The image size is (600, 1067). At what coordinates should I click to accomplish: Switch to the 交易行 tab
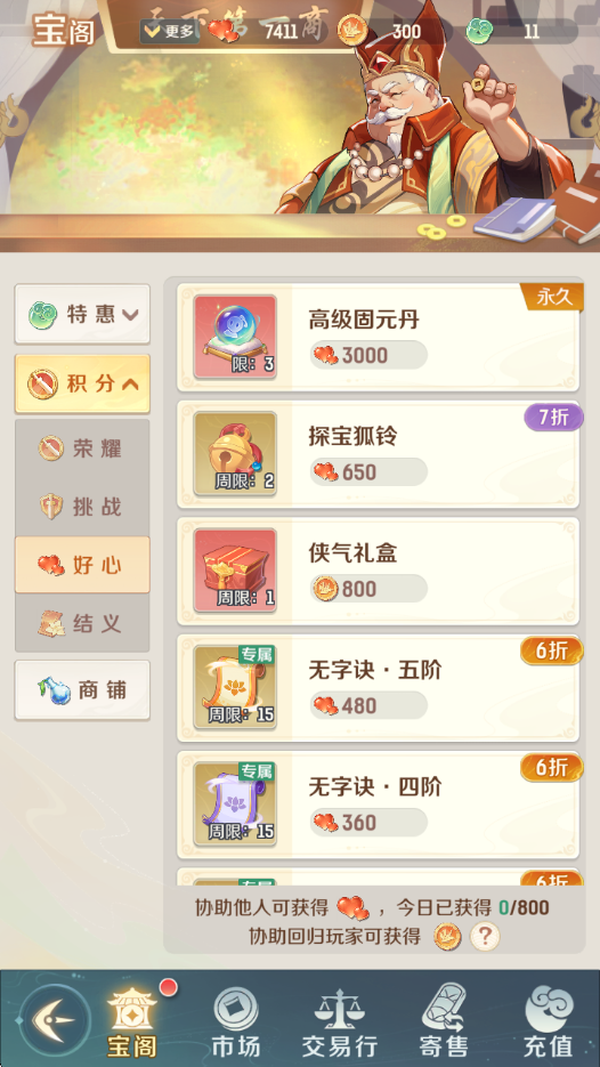(x=339, y=1022)
